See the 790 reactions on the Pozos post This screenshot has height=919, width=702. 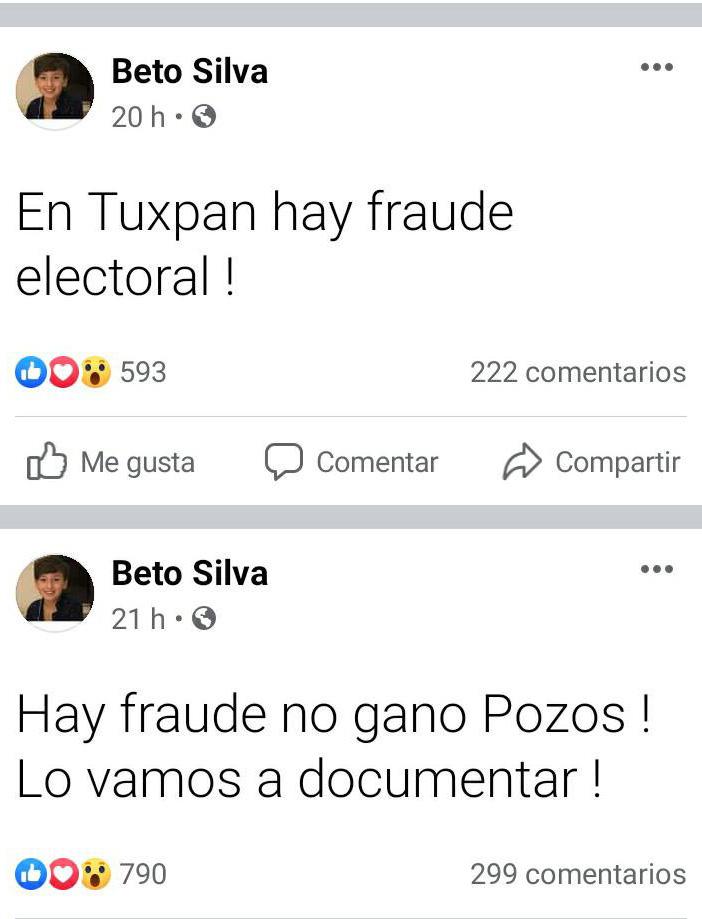point(90,874)
